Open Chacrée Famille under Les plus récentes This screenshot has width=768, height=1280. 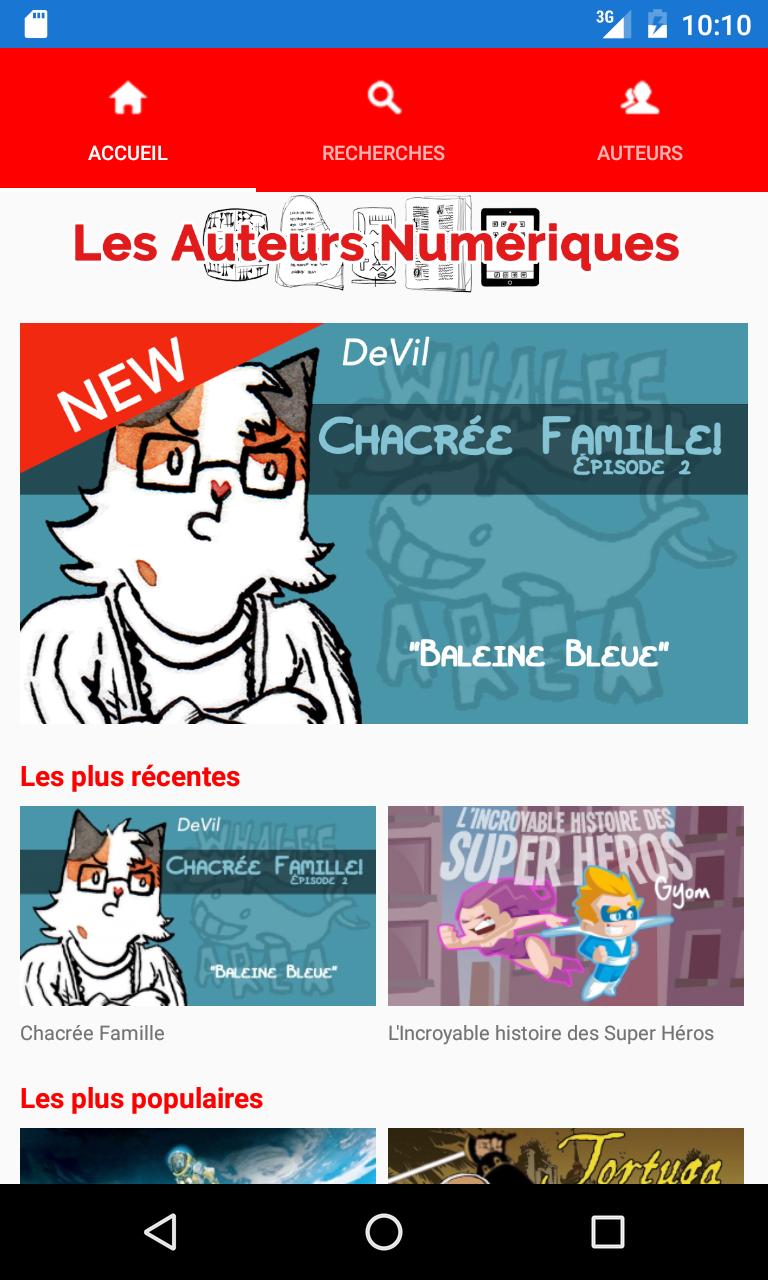[198, 906]
